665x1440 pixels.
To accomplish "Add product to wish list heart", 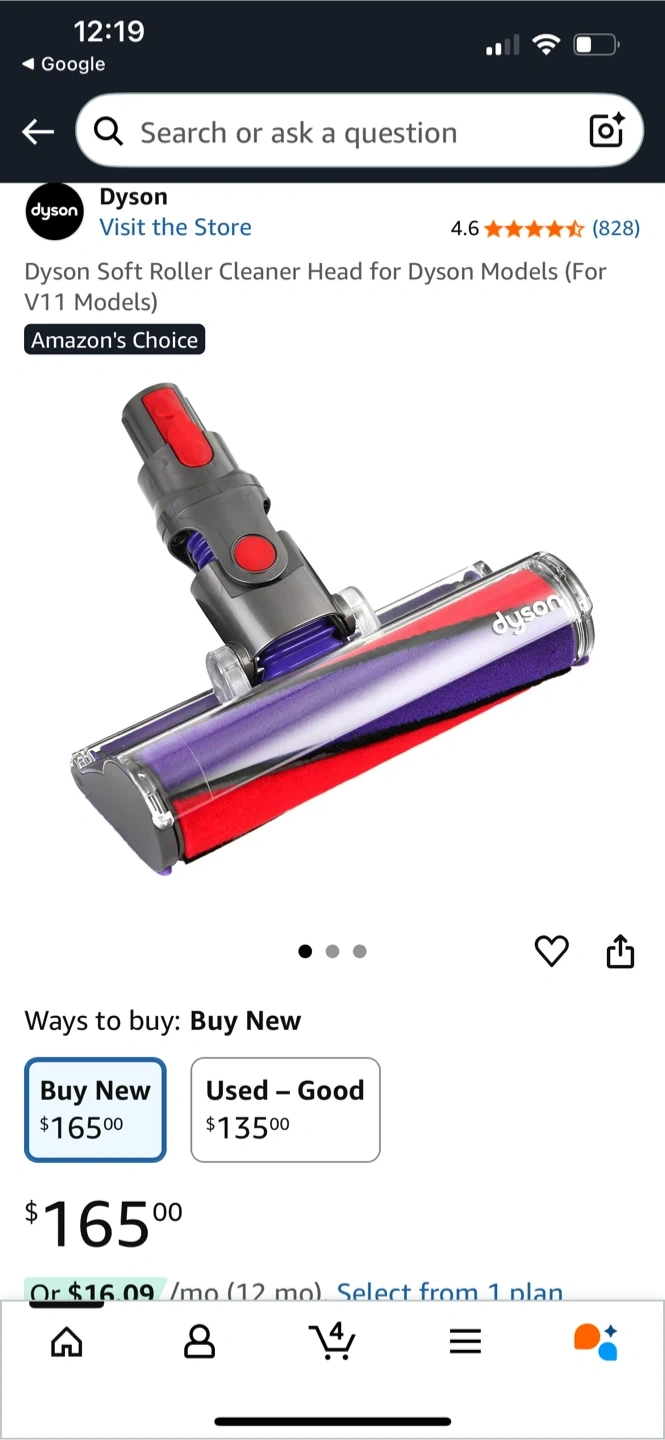I will point(551,951).
